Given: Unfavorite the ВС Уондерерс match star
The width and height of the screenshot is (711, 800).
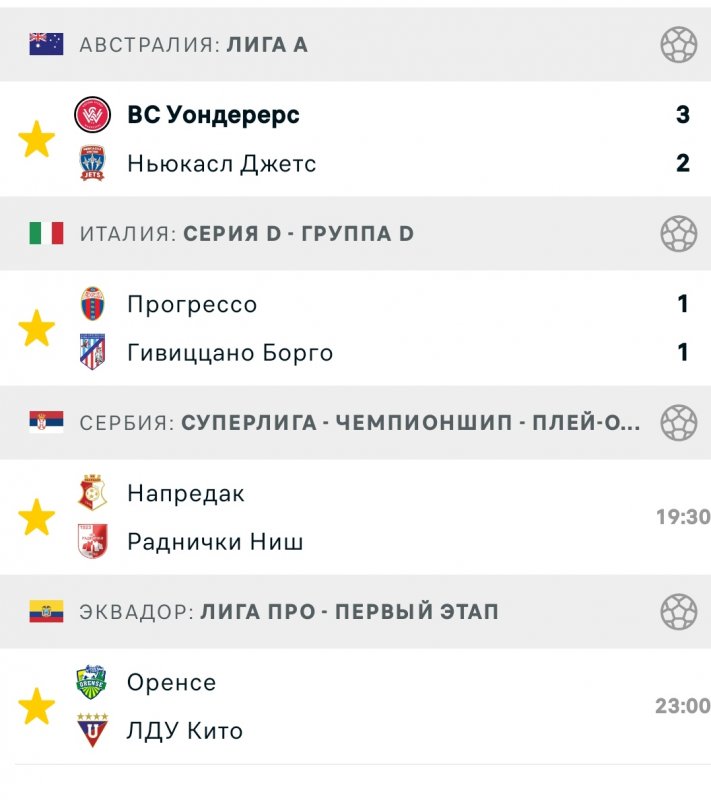Looking at the screenshot, I should (37, 139).
